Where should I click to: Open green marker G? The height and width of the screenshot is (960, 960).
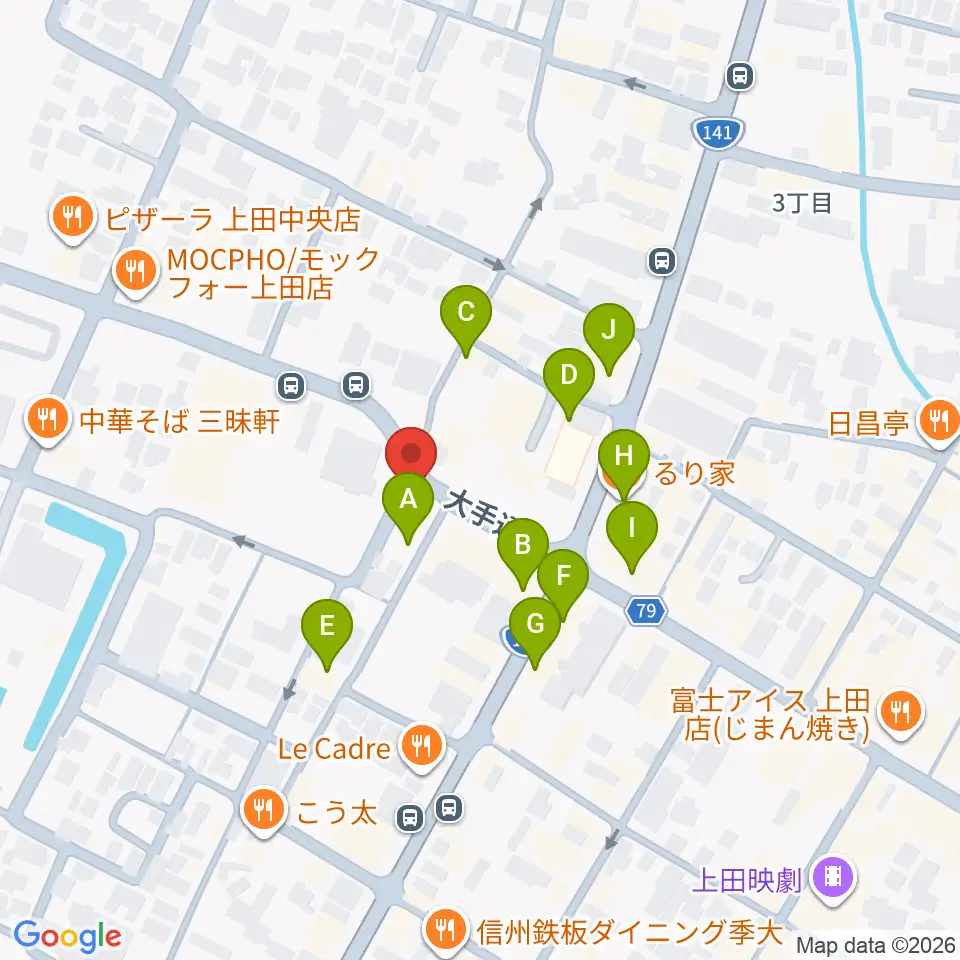tap(535, 631)
